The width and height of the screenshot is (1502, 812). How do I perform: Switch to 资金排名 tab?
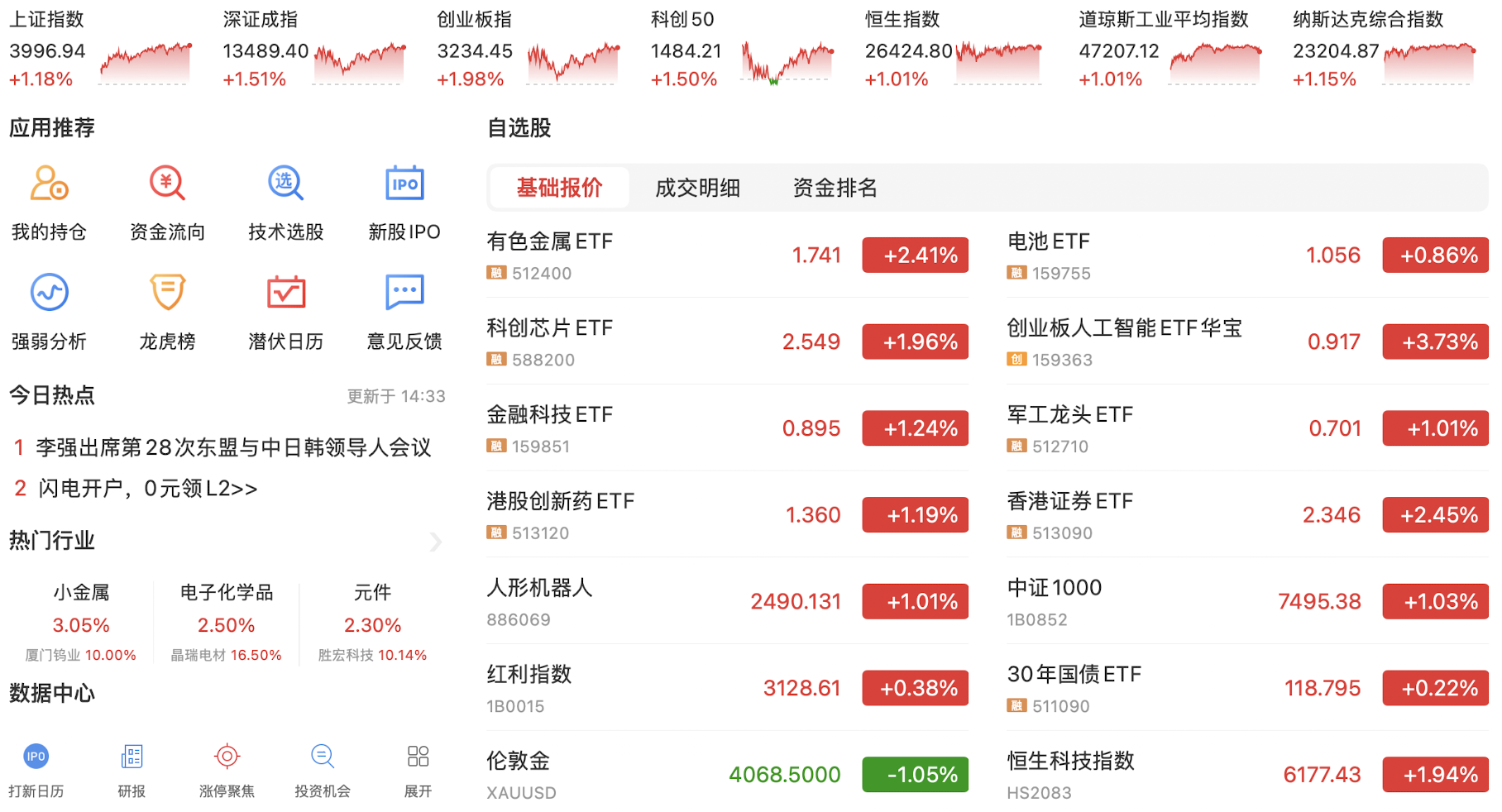tap(835, 188)
